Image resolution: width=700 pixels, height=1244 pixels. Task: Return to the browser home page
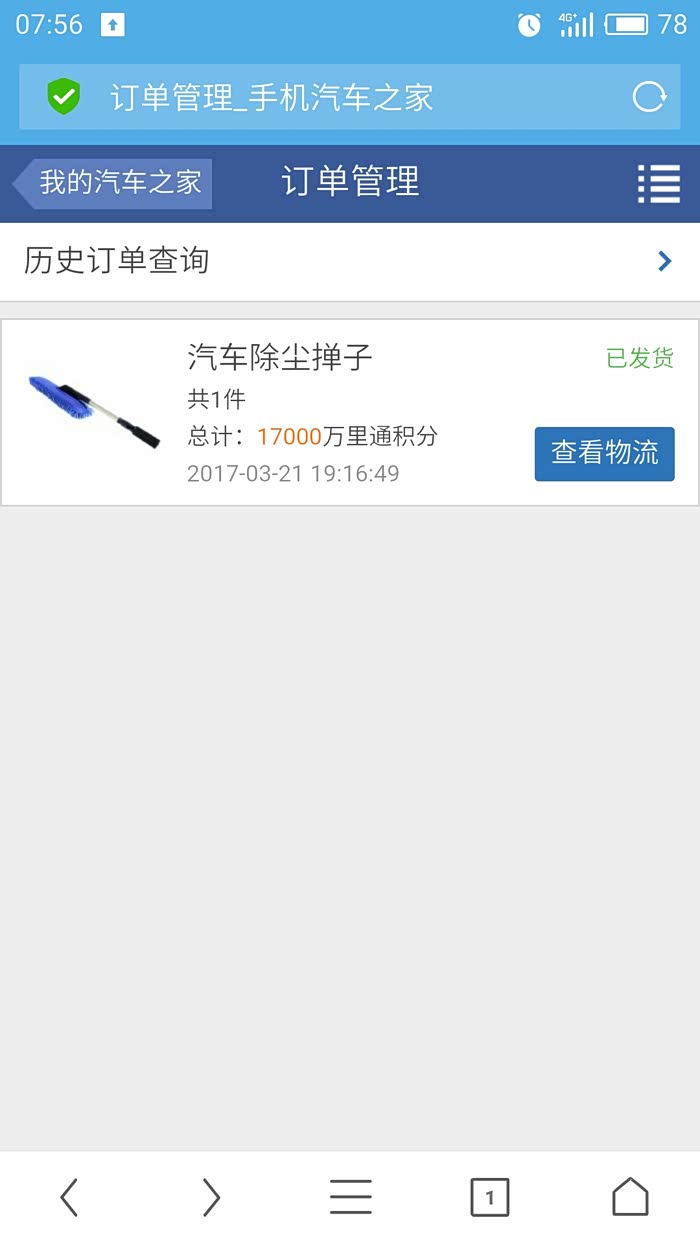click(630, 1197)
